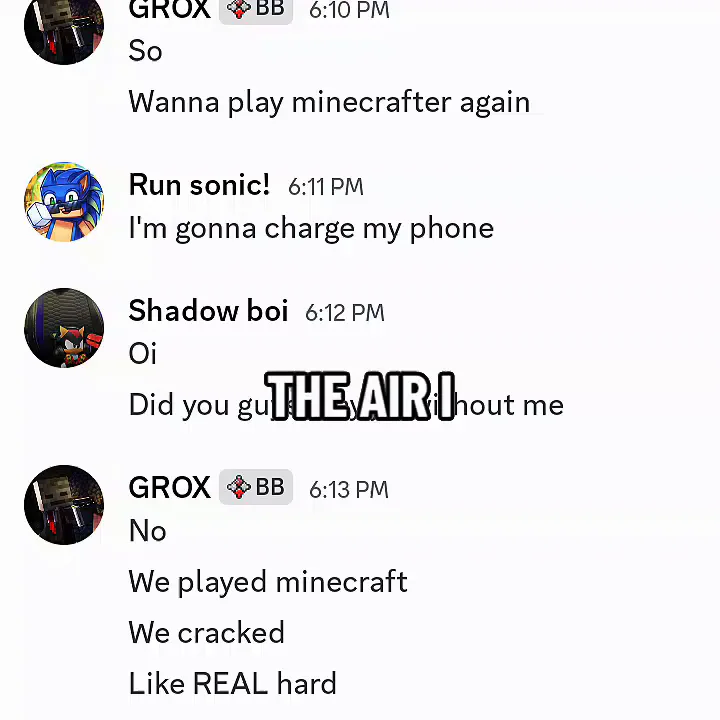Tap the Run sonic! username

coord(199,185)
